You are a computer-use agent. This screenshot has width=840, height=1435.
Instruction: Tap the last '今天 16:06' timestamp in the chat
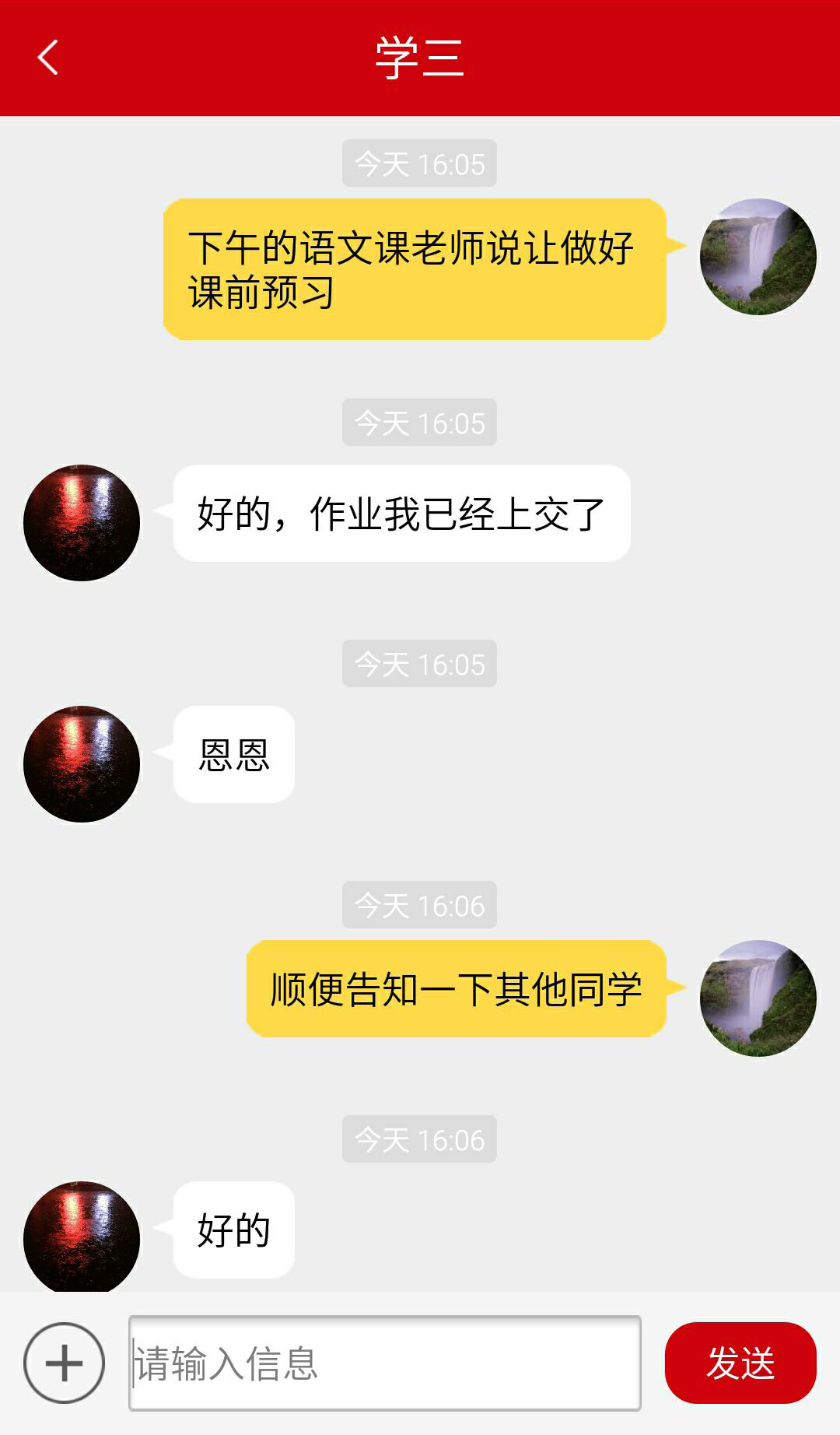pos(420,1140)
